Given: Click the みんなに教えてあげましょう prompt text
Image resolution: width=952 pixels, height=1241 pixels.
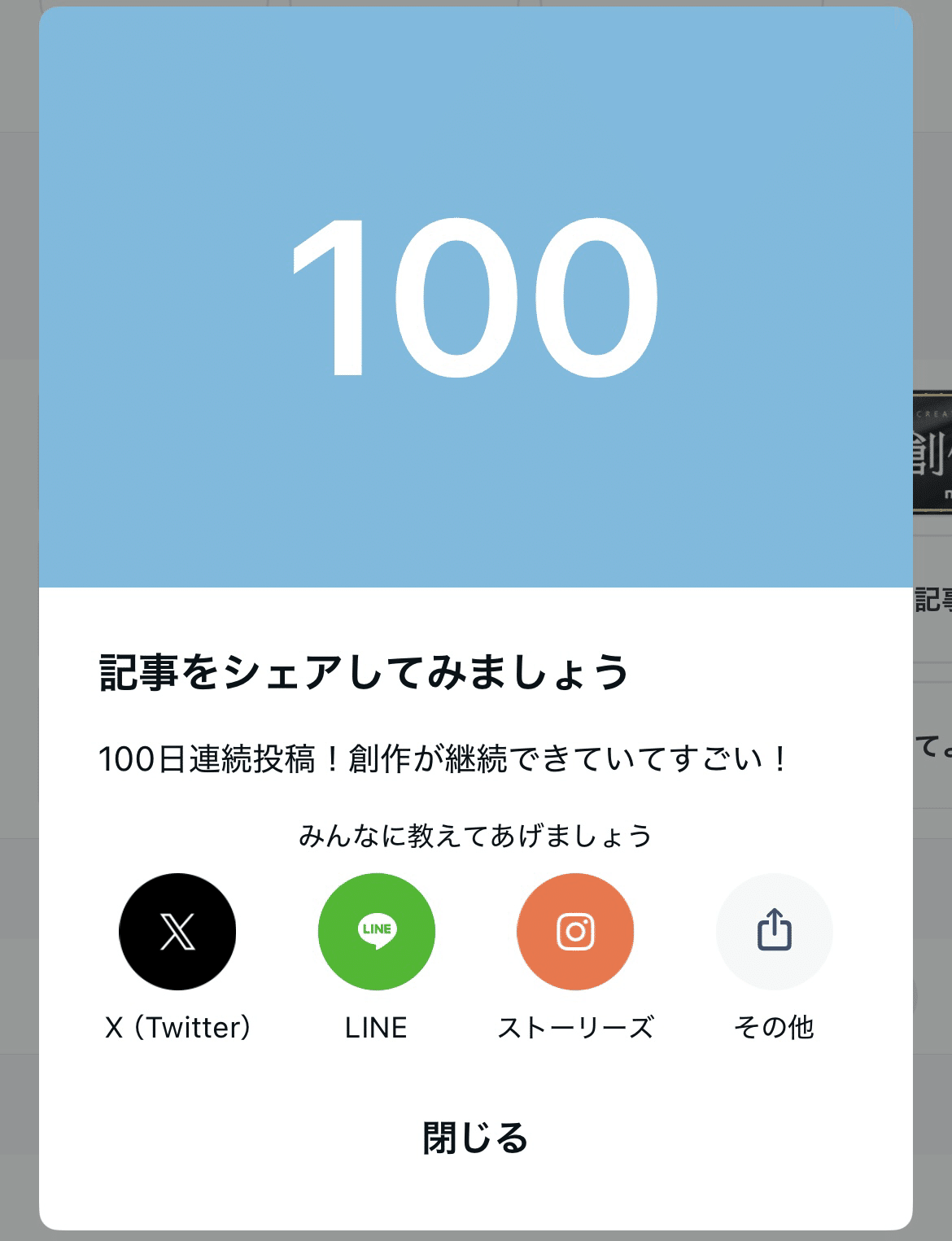Looking at the screenshot, I should point(475,834).
